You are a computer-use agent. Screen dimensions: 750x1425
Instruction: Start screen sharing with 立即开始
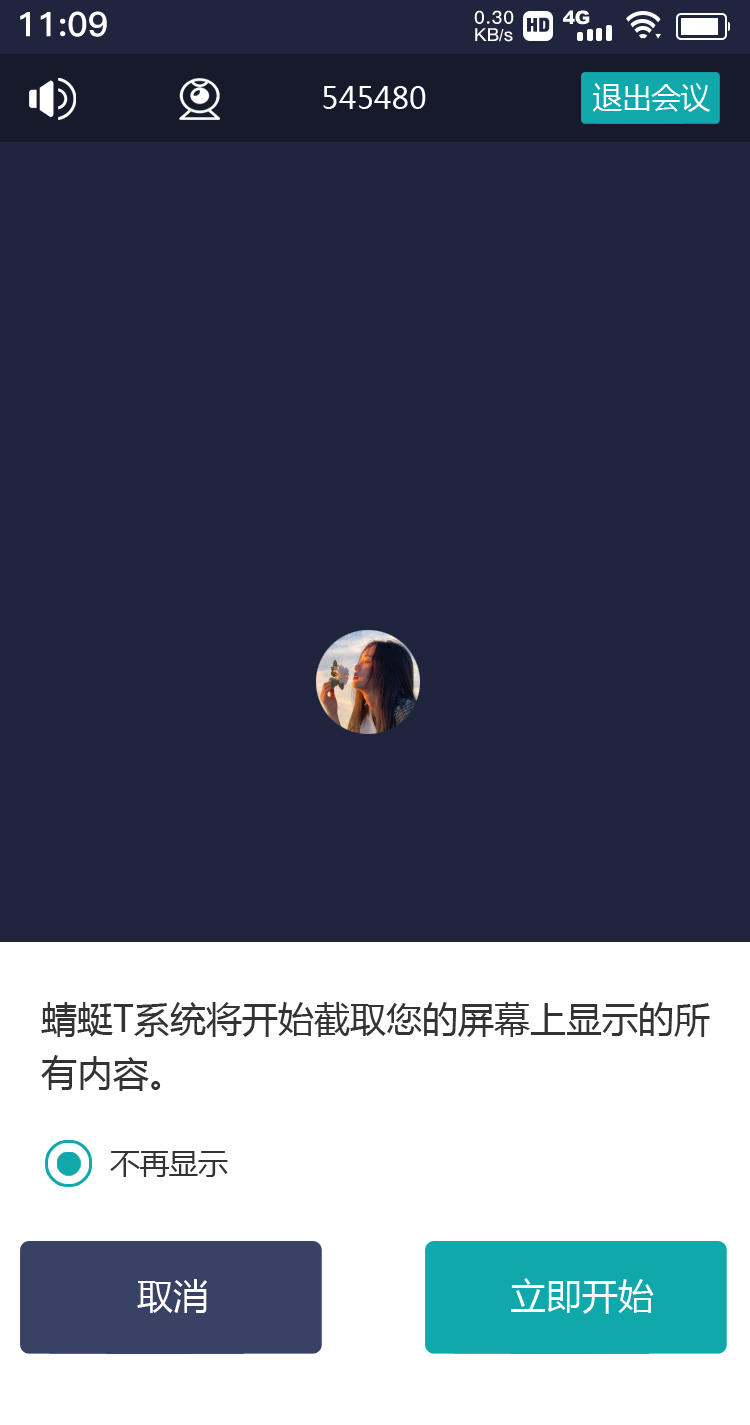pyautogui.click(x=576, y=1297)
